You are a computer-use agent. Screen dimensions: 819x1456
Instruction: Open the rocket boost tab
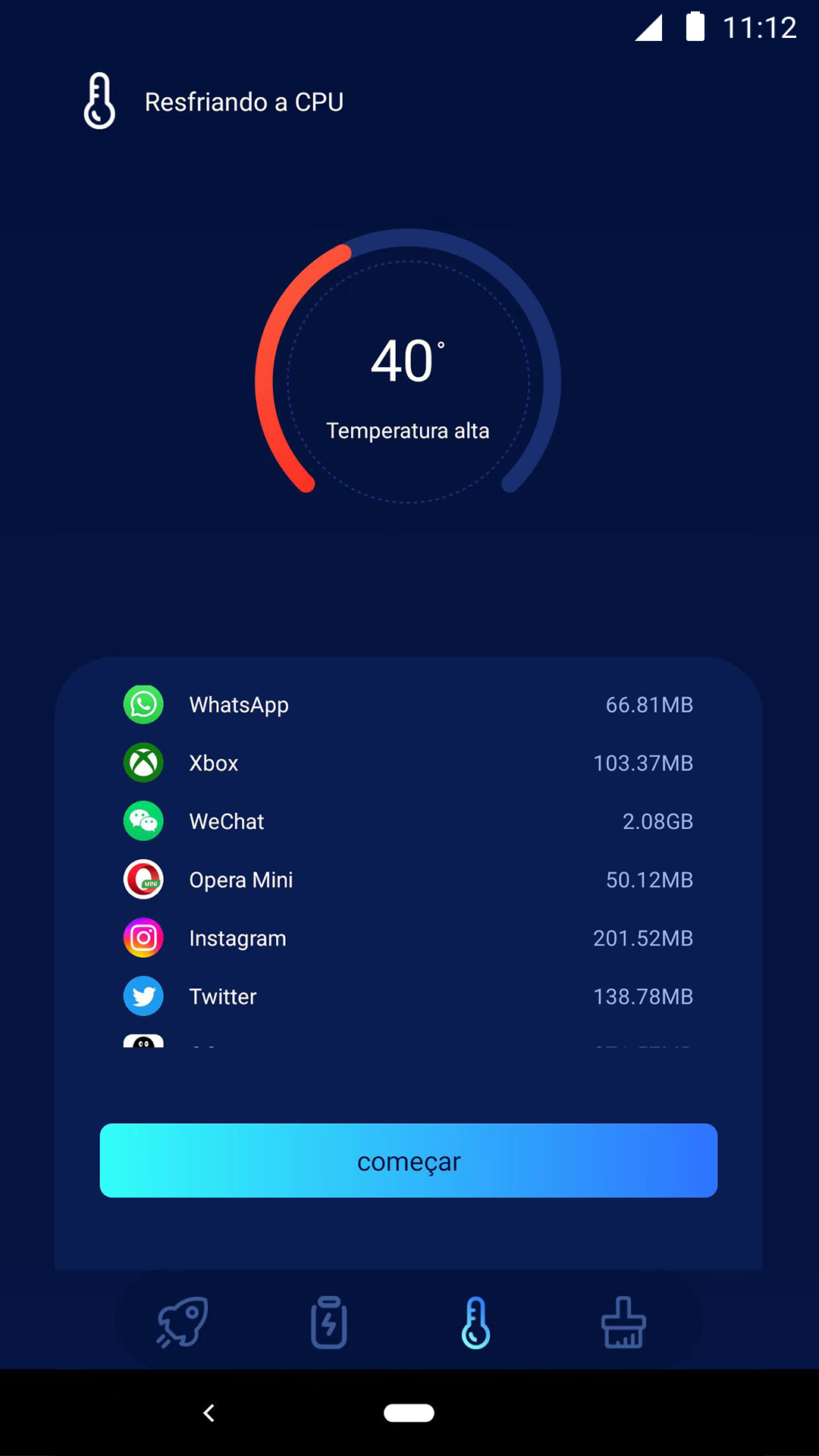click(x=182, y=1322)
